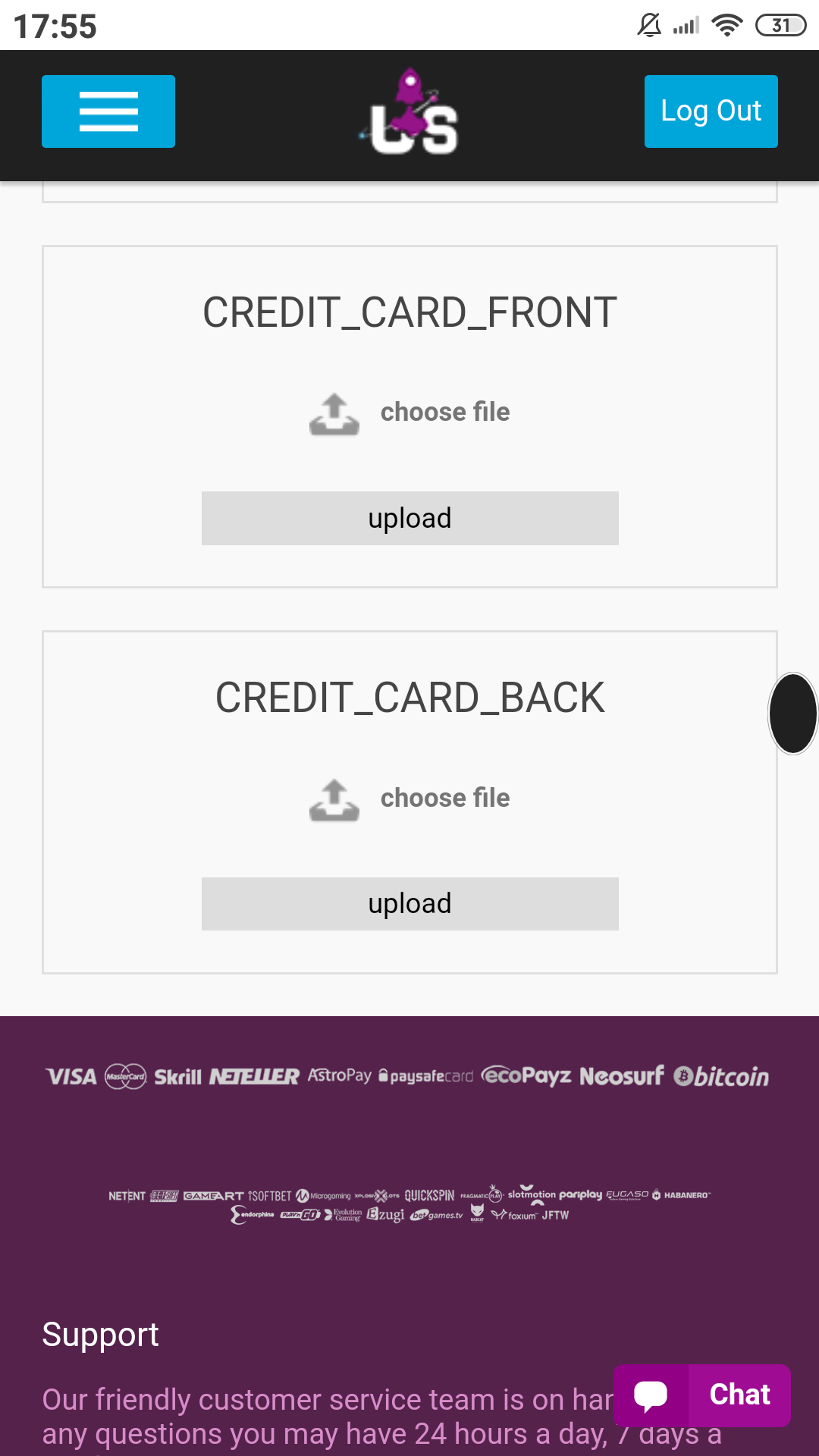Image resolution: width=819 pixels, height=1456 pixels.
Task: Open the live Chat support widget
Action: click(x=702, y=1395)
